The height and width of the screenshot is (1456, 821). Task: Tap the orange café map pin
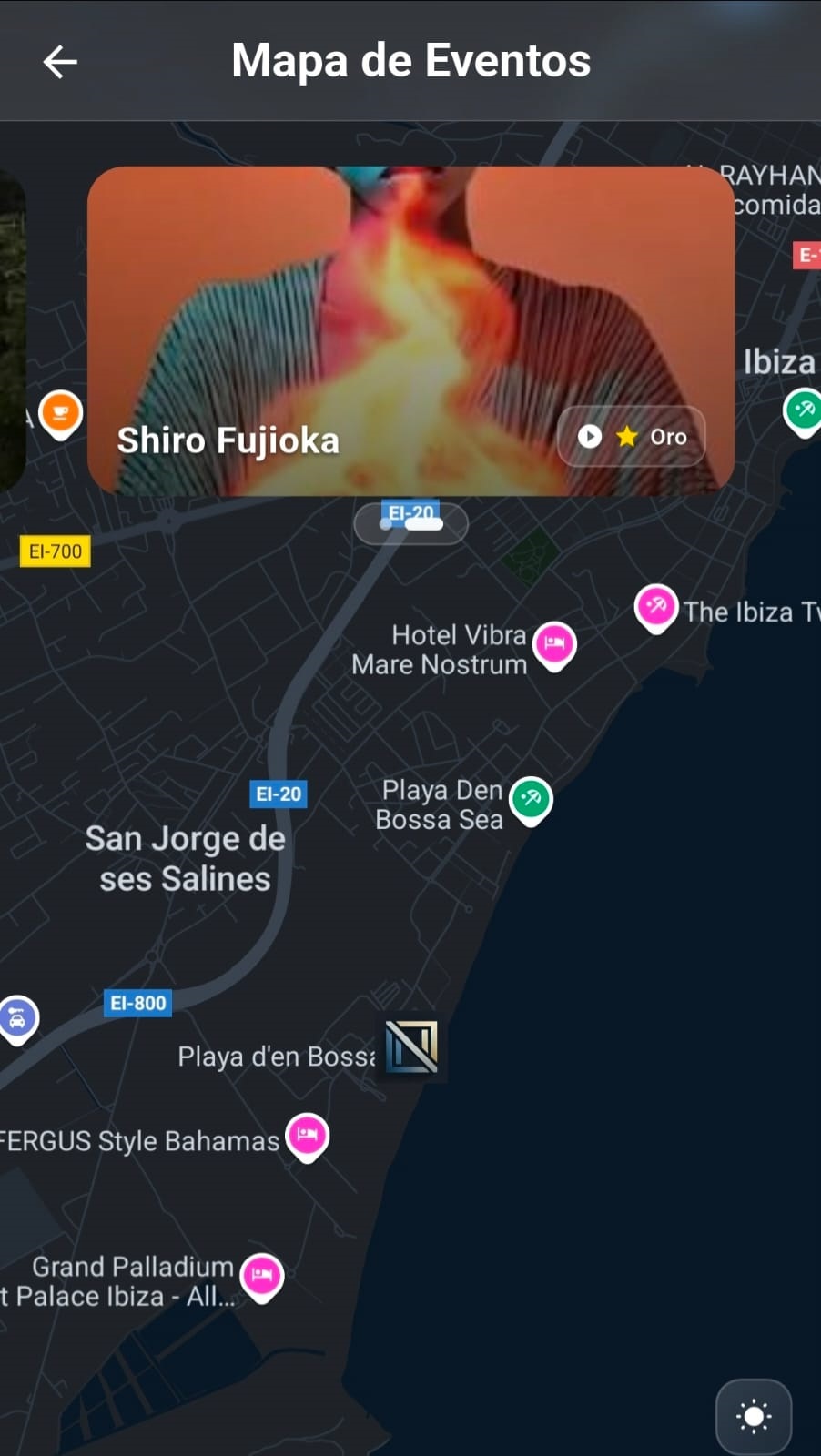[61, 414]
